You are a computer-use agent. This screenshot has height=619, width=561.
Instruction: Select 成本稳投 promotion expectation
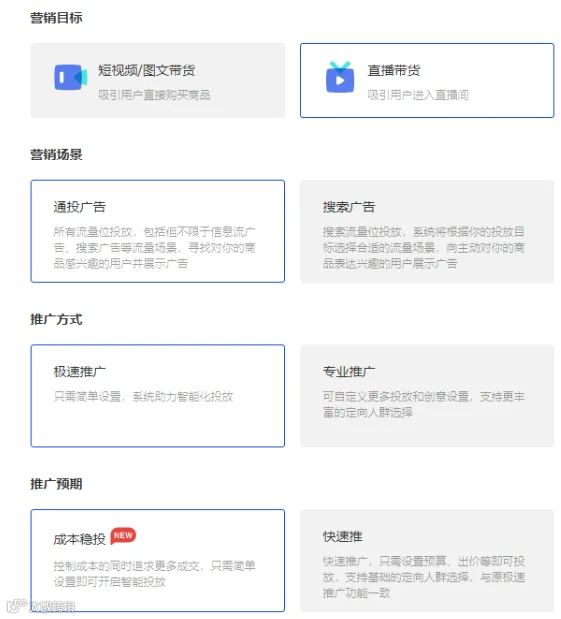click(x=158, y=561)
